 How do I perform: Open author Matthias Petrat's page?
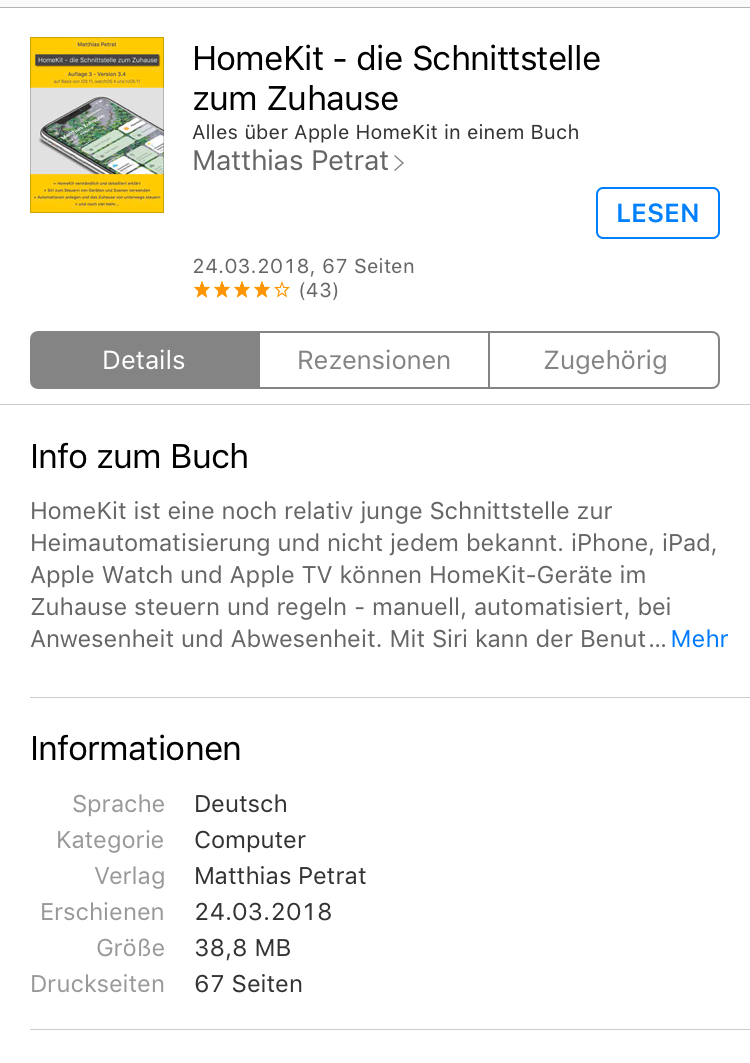298,161
